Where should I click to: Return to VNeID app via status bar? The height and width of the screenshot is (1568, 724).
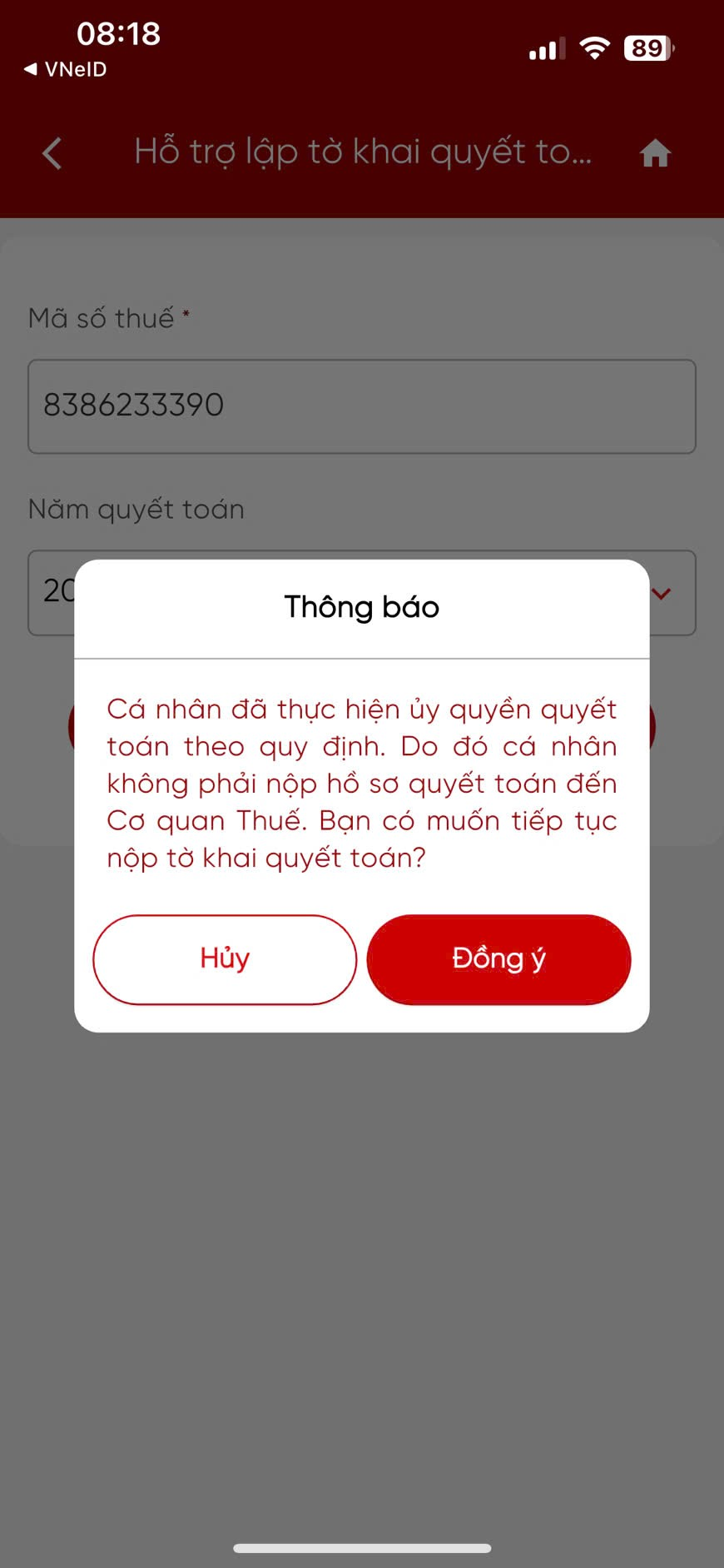67,70
